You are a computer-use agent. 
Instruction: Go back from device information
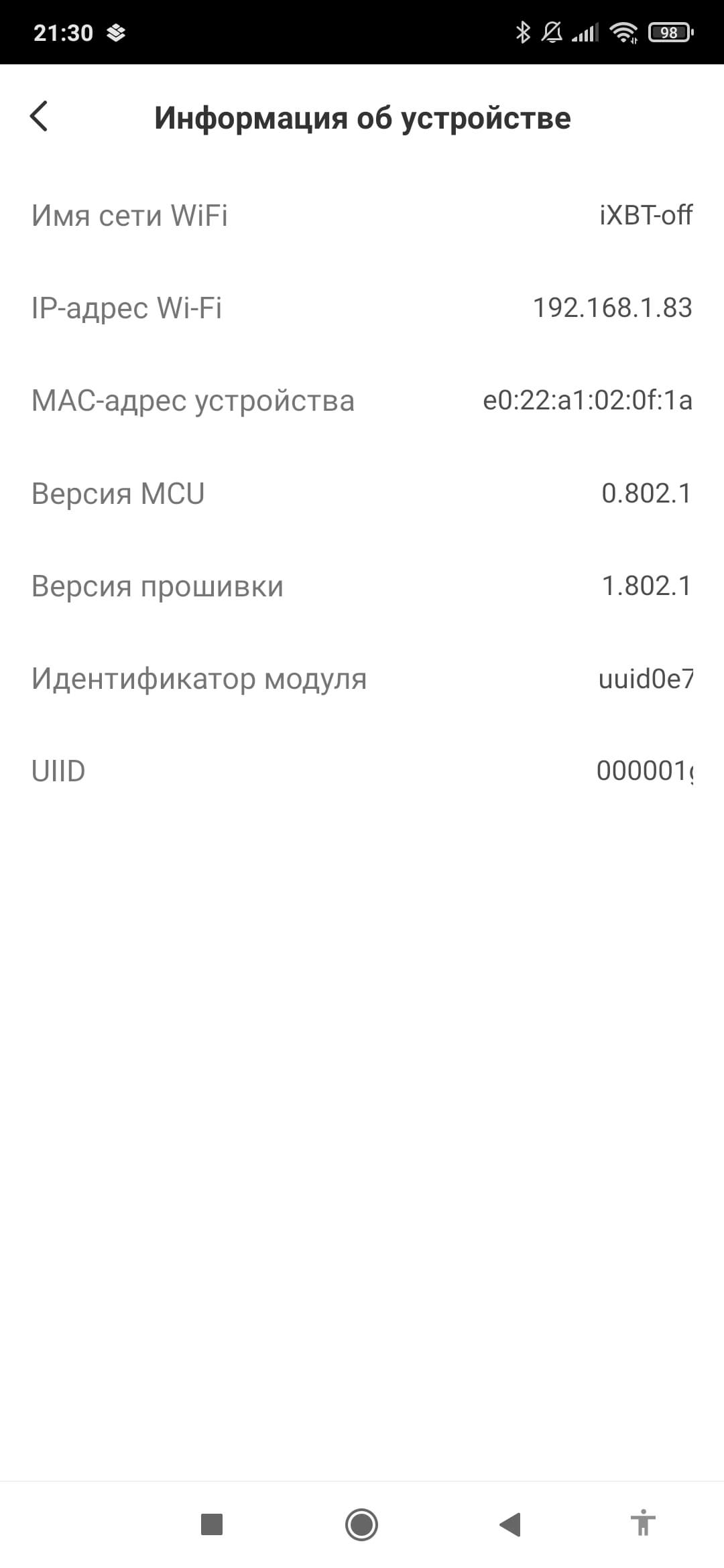40,117
